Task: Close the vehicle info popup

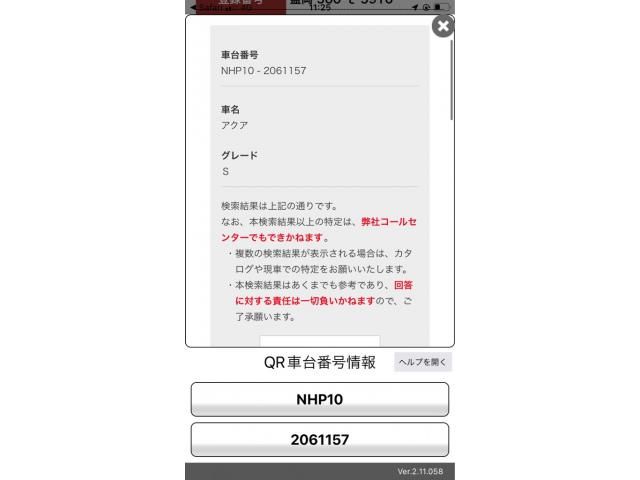Action: coord(442,26)
